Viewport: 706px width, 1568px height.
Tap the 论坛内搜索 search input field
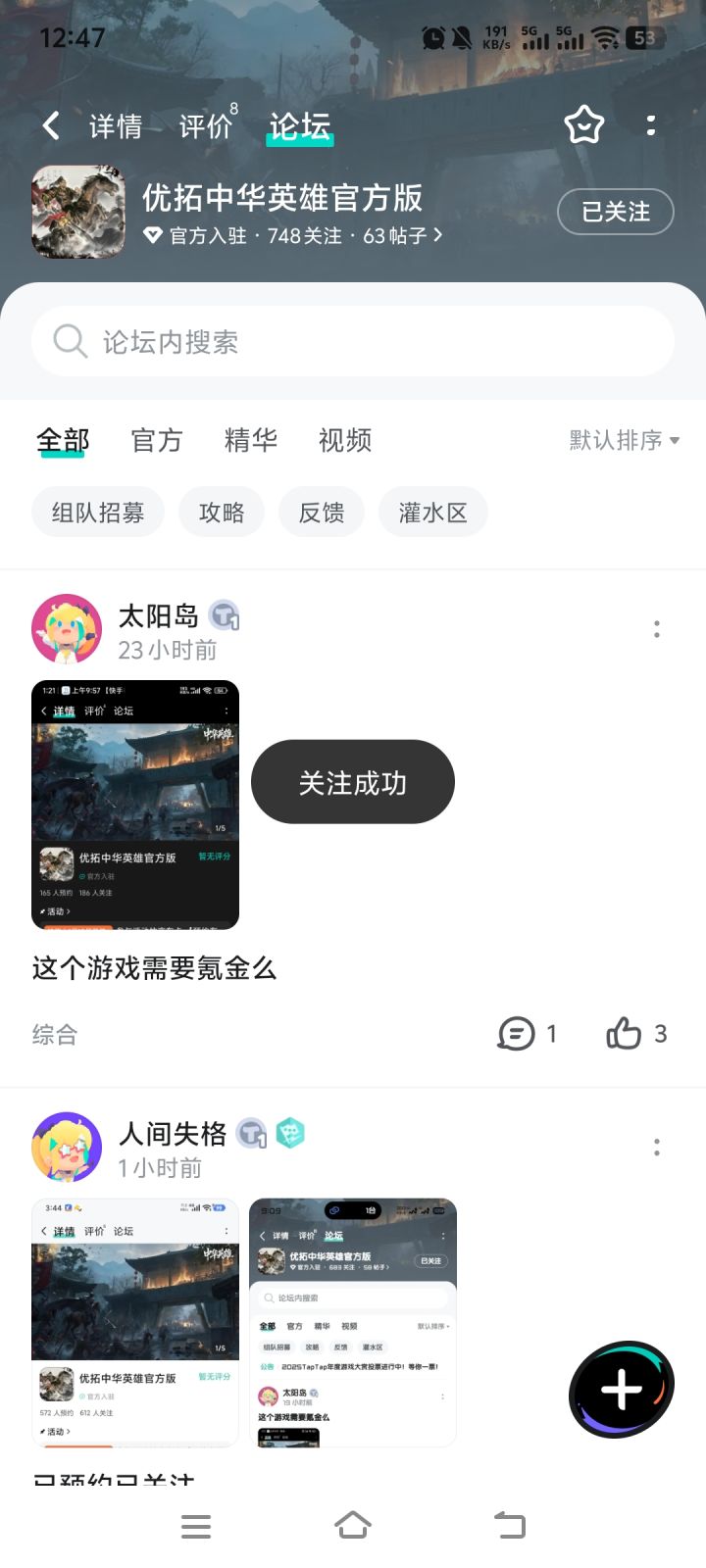click(x=294, y=341)
